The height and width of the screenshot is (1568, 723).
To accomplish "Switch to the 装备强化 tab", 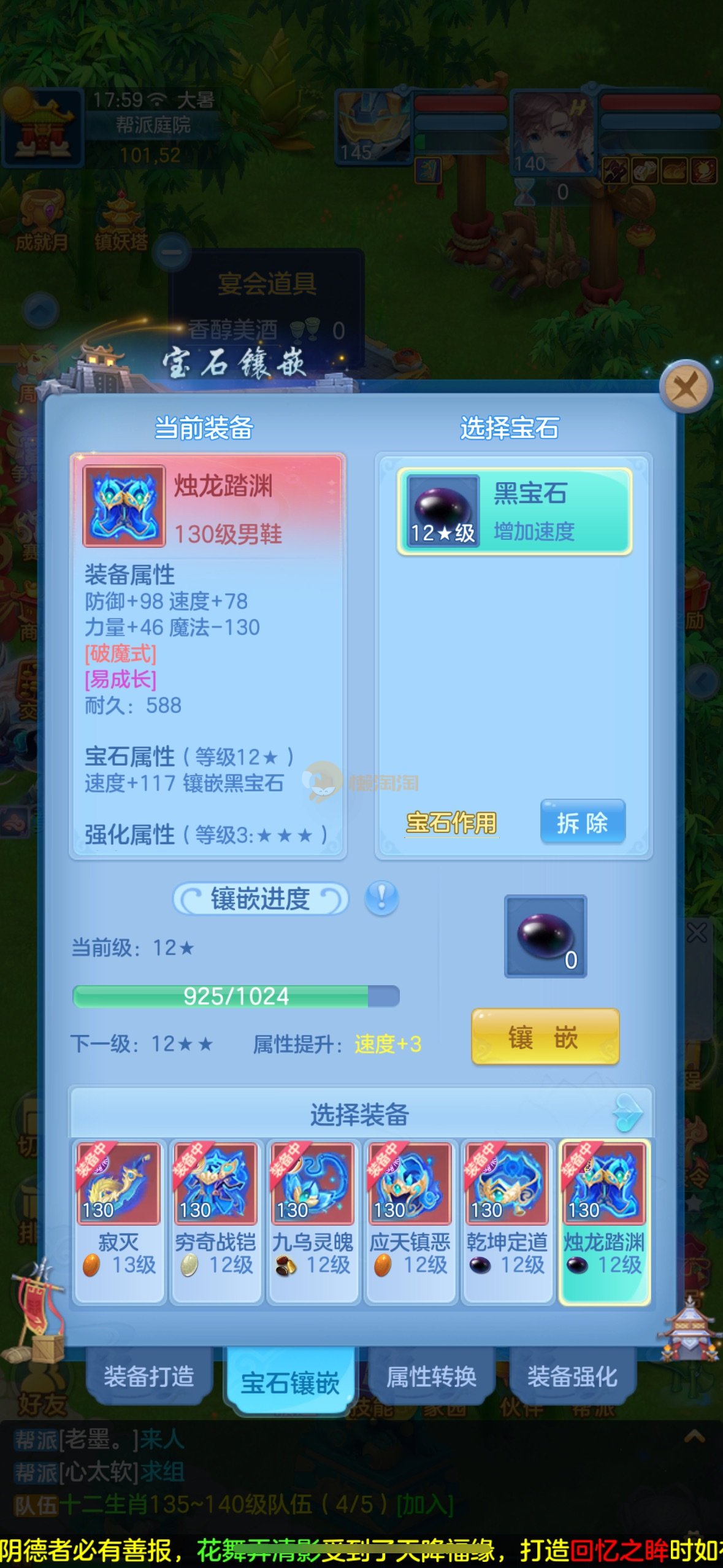I will pyautogui.click(x=572, y=1376).
